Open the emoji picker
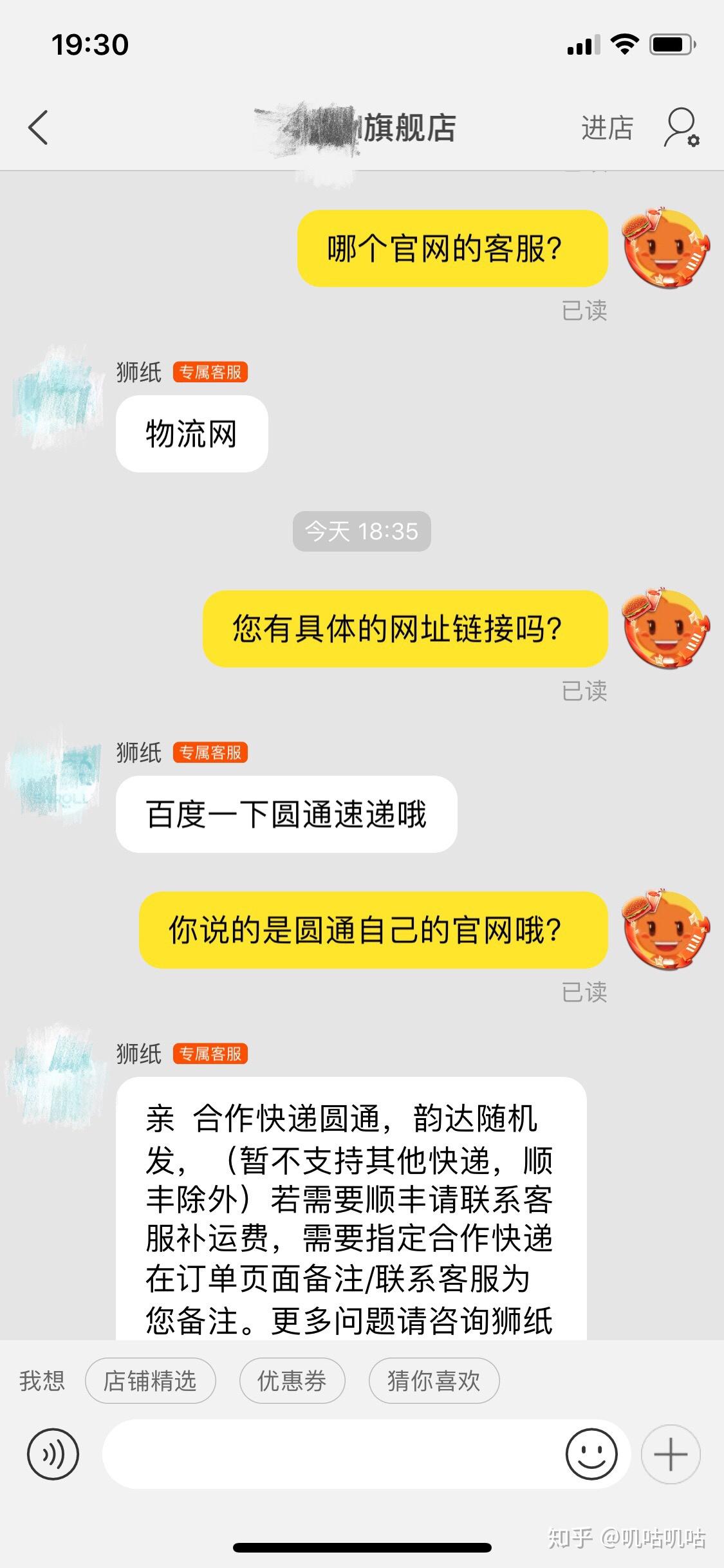724x1568 pixels. tap(591, 1454)
